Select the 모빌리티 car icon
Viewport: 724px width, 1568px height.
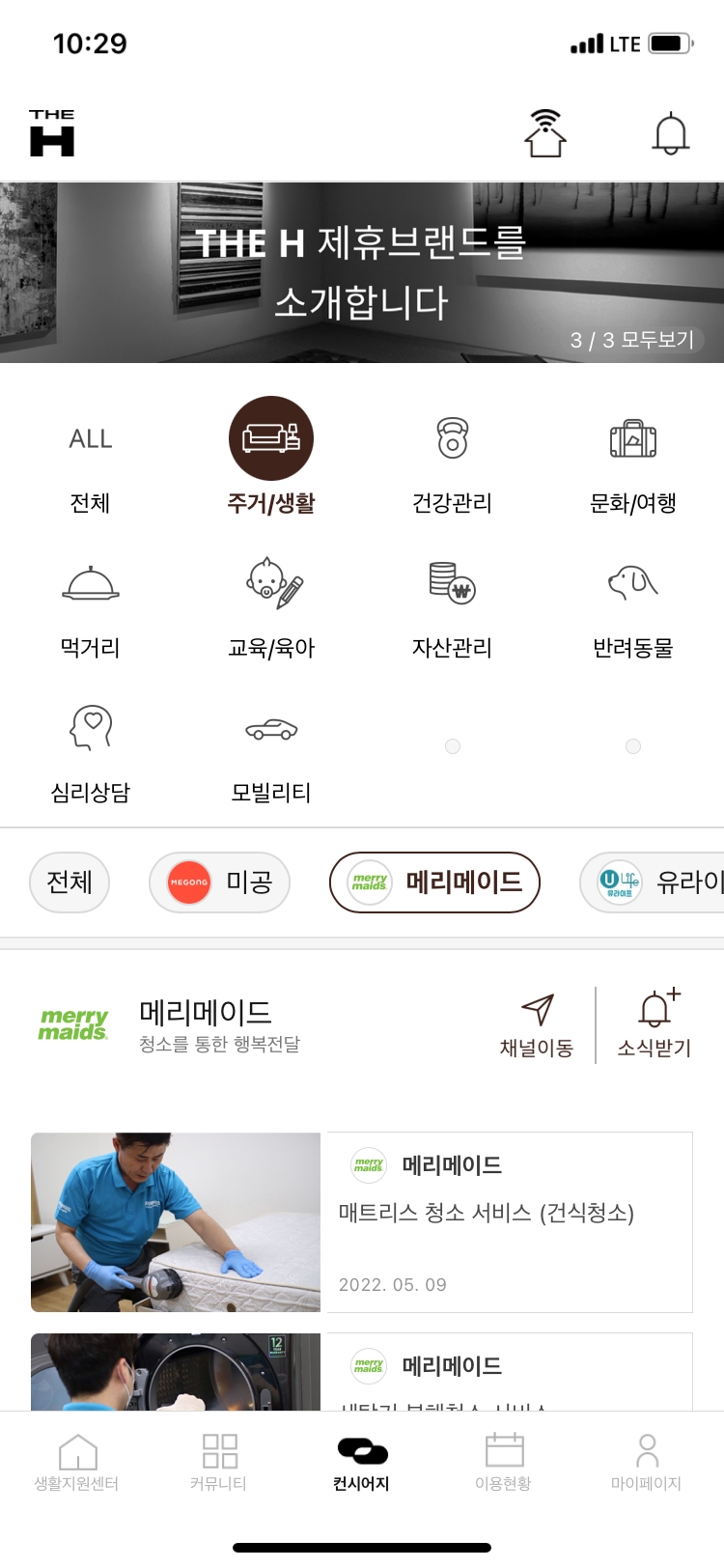[x=270, y=728]
